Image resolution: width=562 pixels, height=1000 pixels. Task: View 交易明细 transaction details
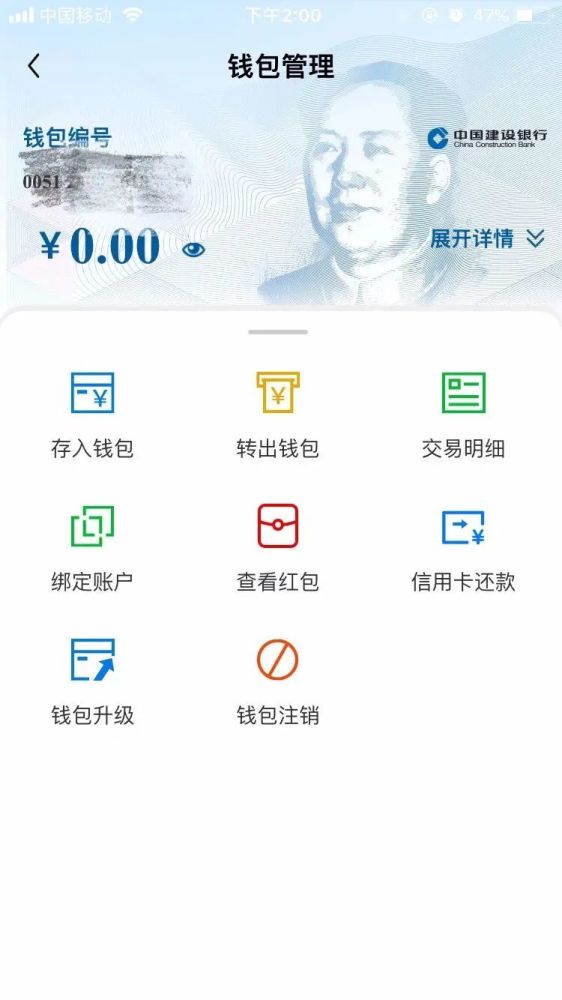pyautogui.click(x=463, y=415)
